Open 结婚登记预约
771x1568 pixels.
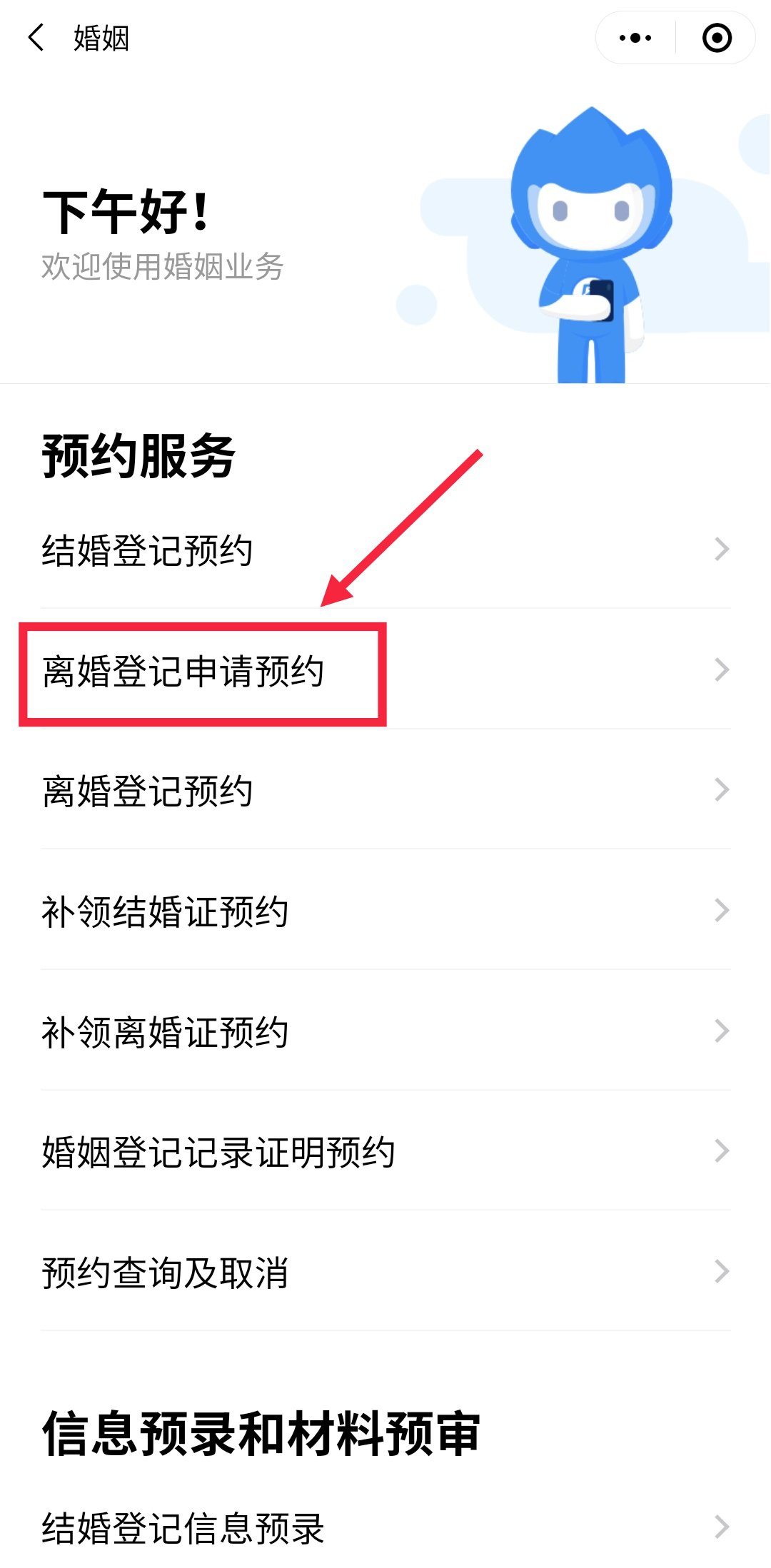385,550
